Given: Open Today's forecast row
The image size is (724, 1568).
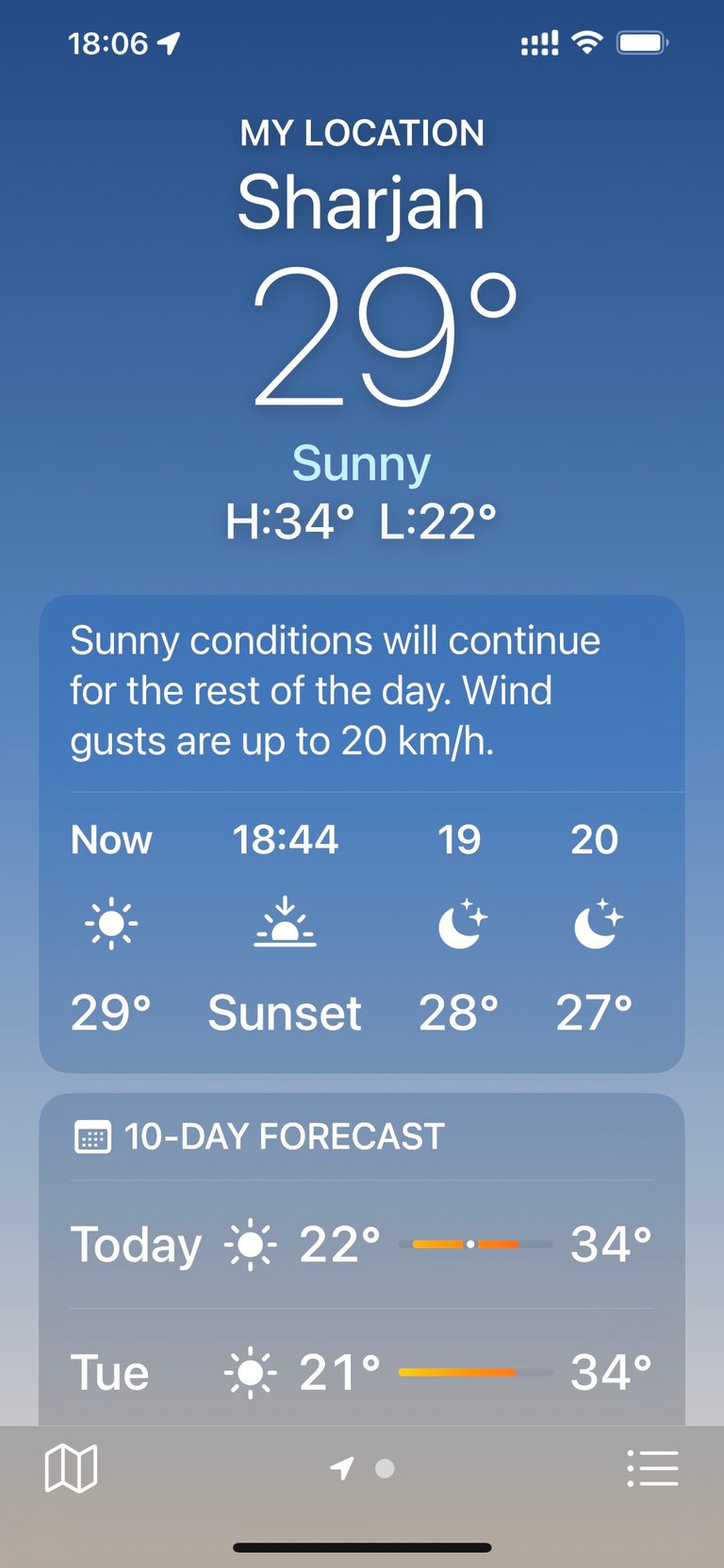Looking at the screenshot, I should (362, 1244).
